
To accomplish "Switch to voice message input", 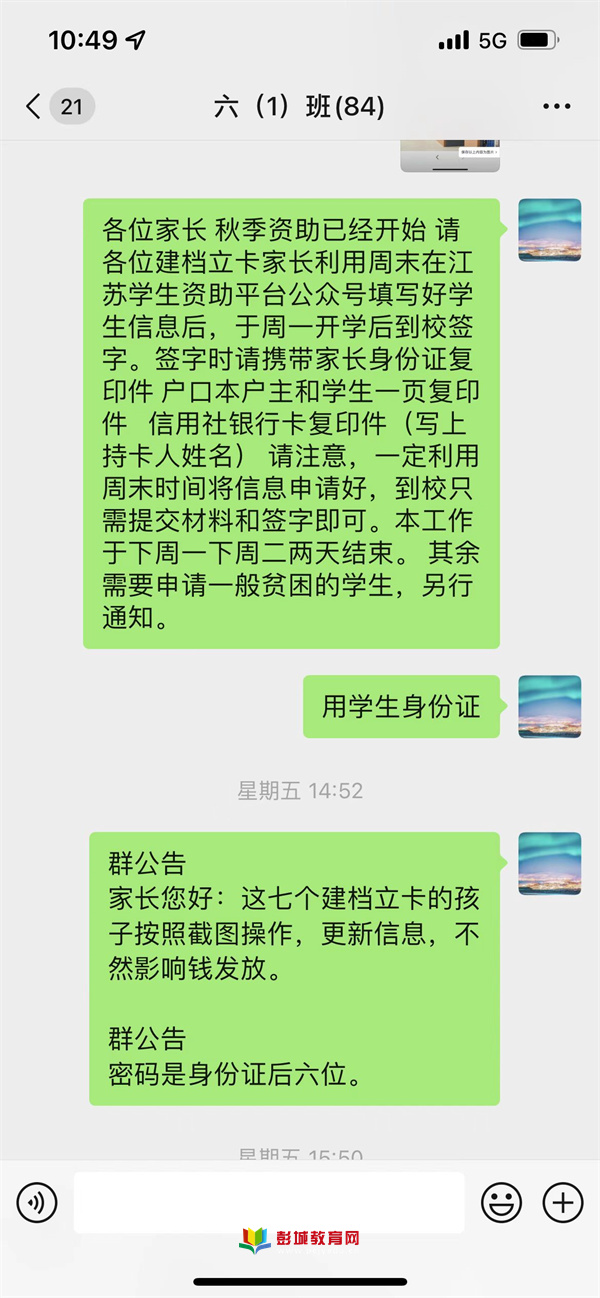I will point(37,1202).
